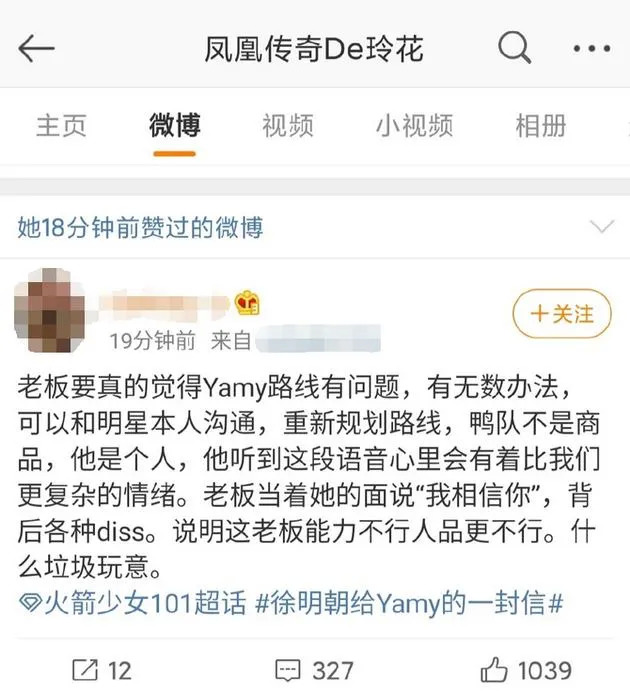Select the 微博 tab
The width and height of the screenshot is (630, 693).
tap(175, 125)
